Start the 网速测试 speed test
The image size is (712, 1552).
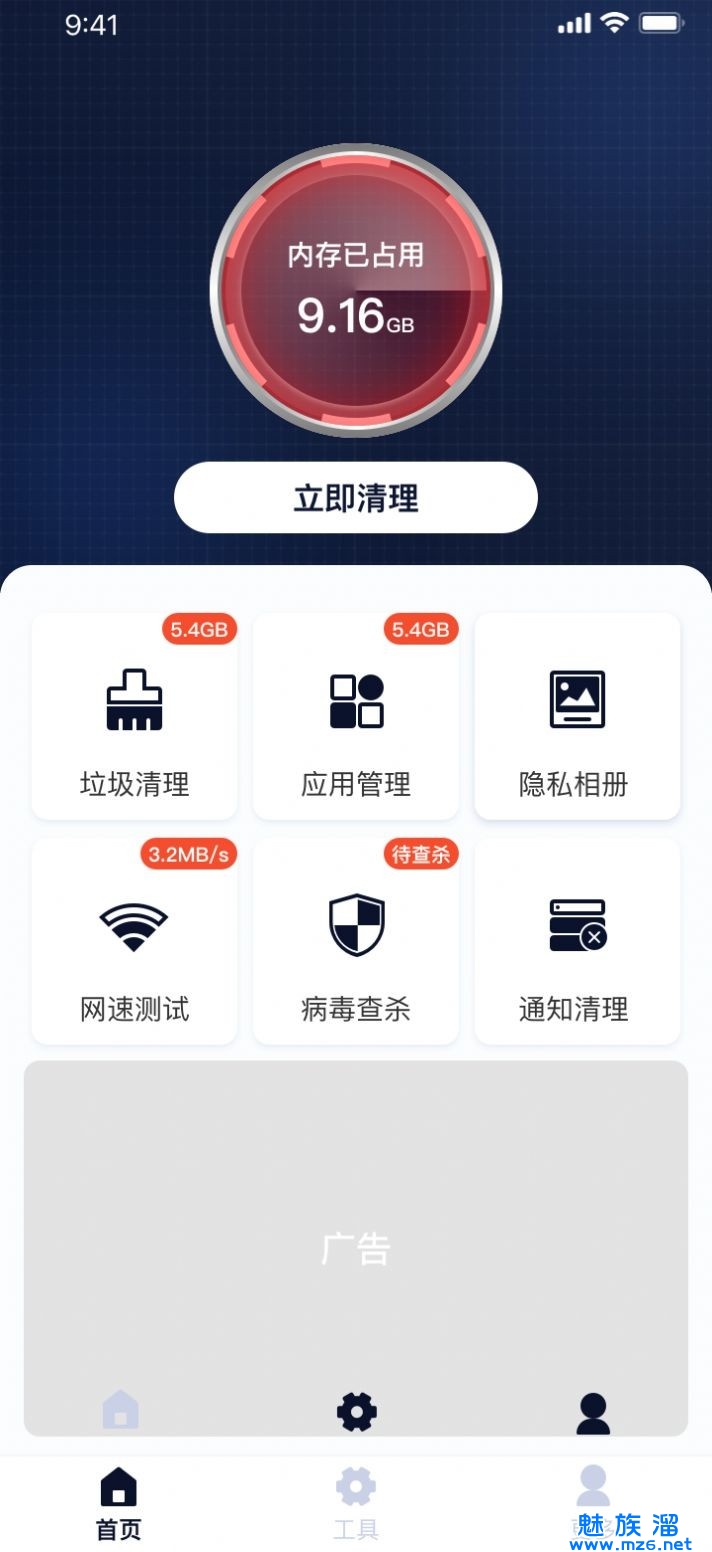point(134,941)
